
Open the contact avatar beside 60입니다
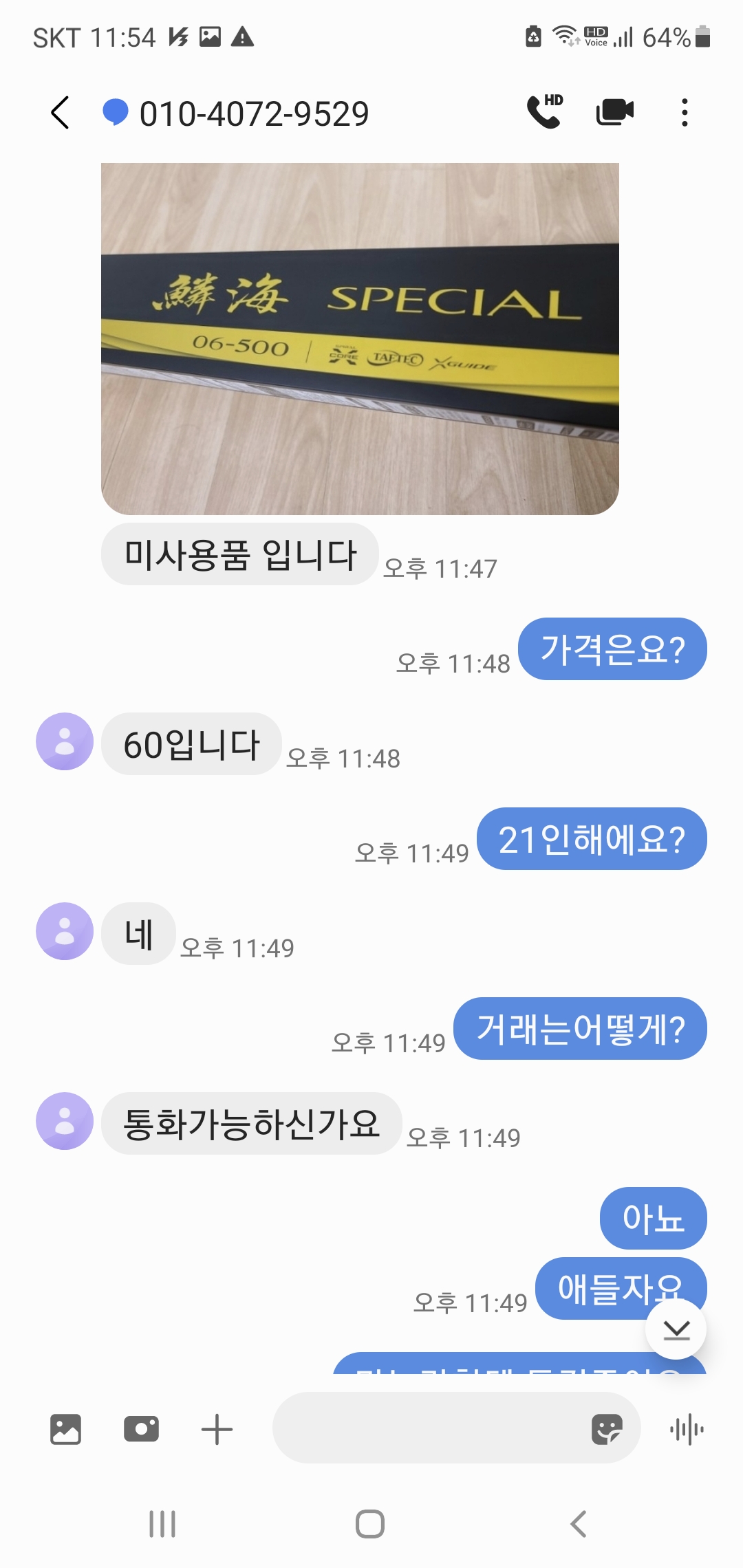coord(65,741)
